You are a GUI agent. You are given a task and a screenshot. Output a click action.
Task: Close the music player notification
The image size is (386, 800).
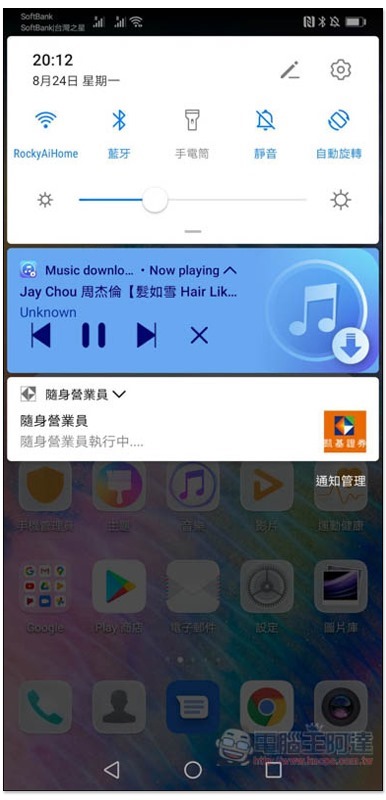click(x=199, y=335)
